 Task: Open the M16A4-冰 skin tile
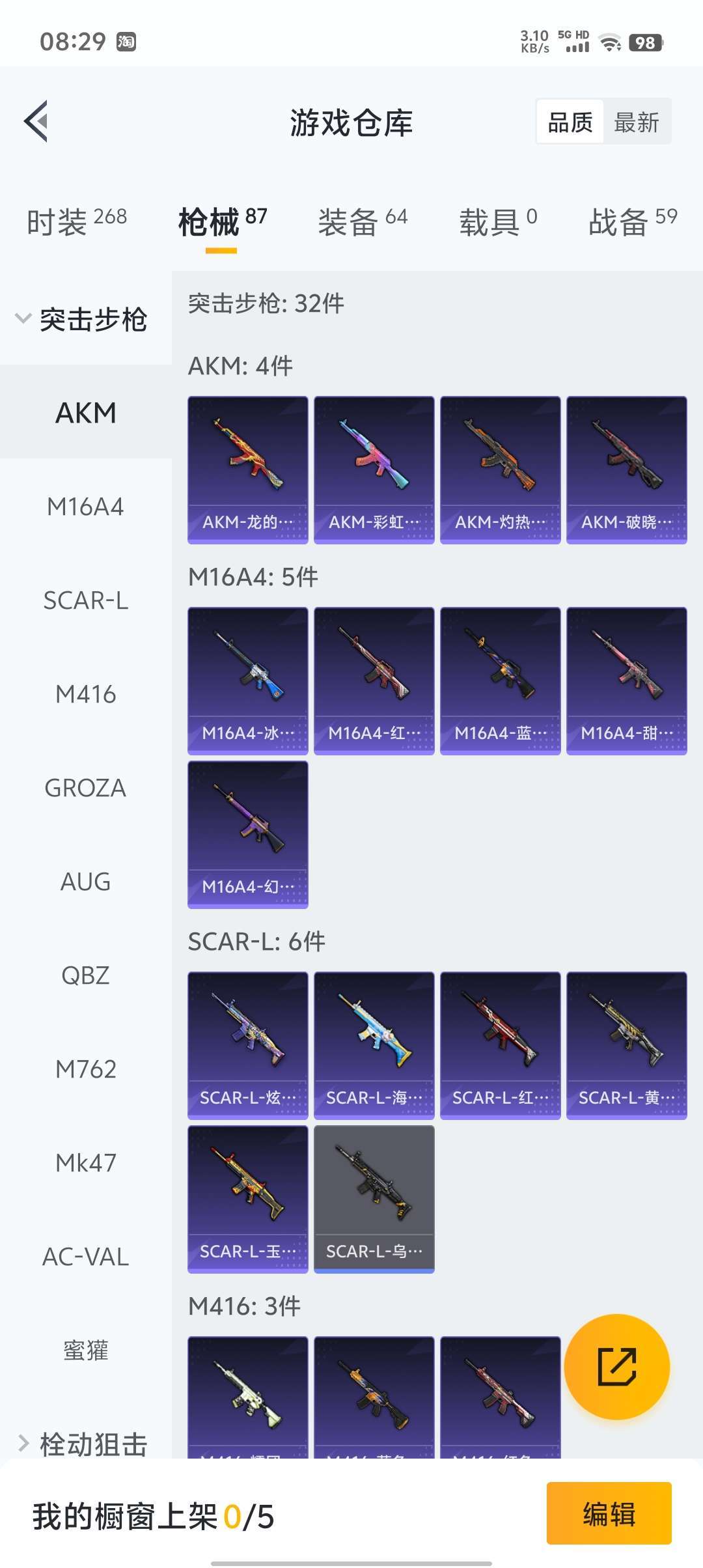click(247, 680)
